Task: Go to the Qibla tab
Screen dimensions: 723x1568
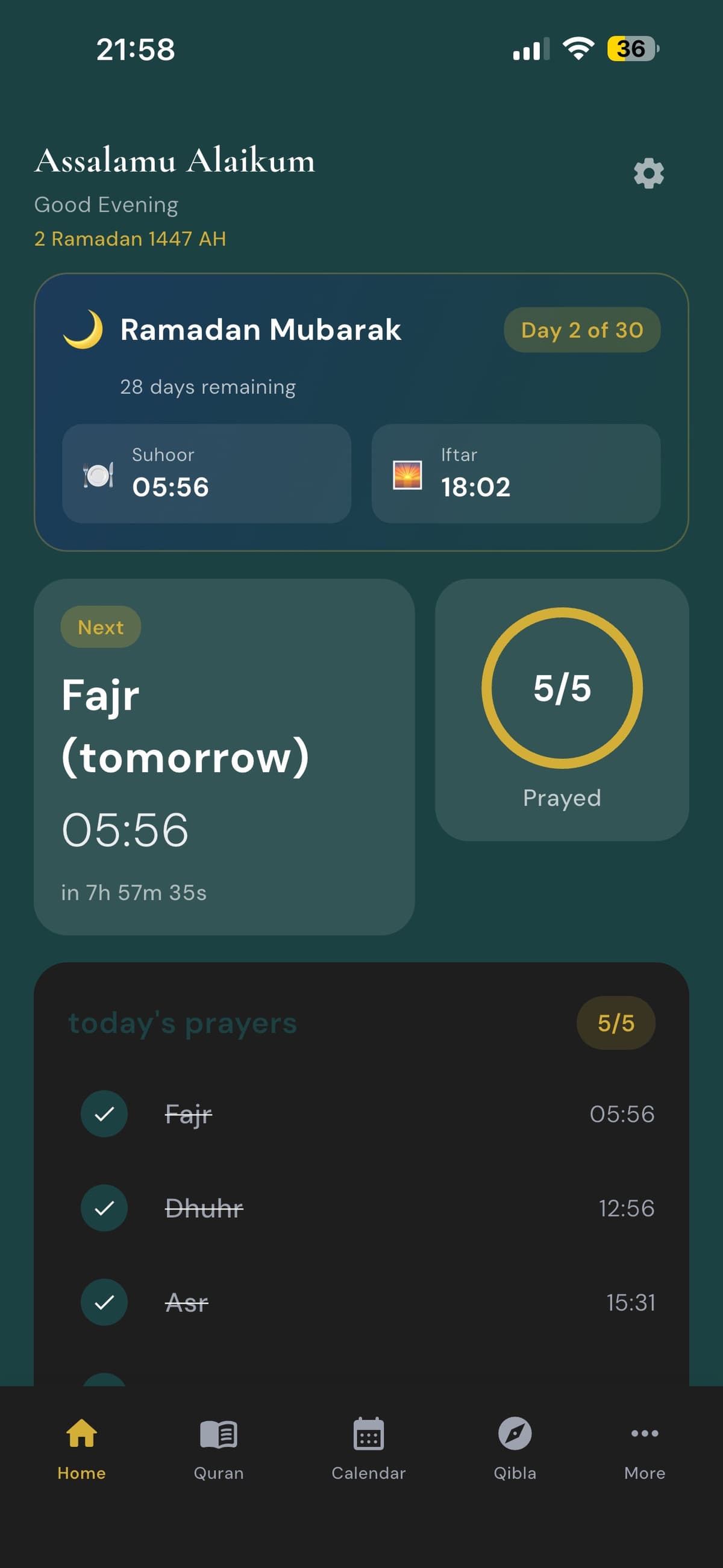Action: [515, 1447]
